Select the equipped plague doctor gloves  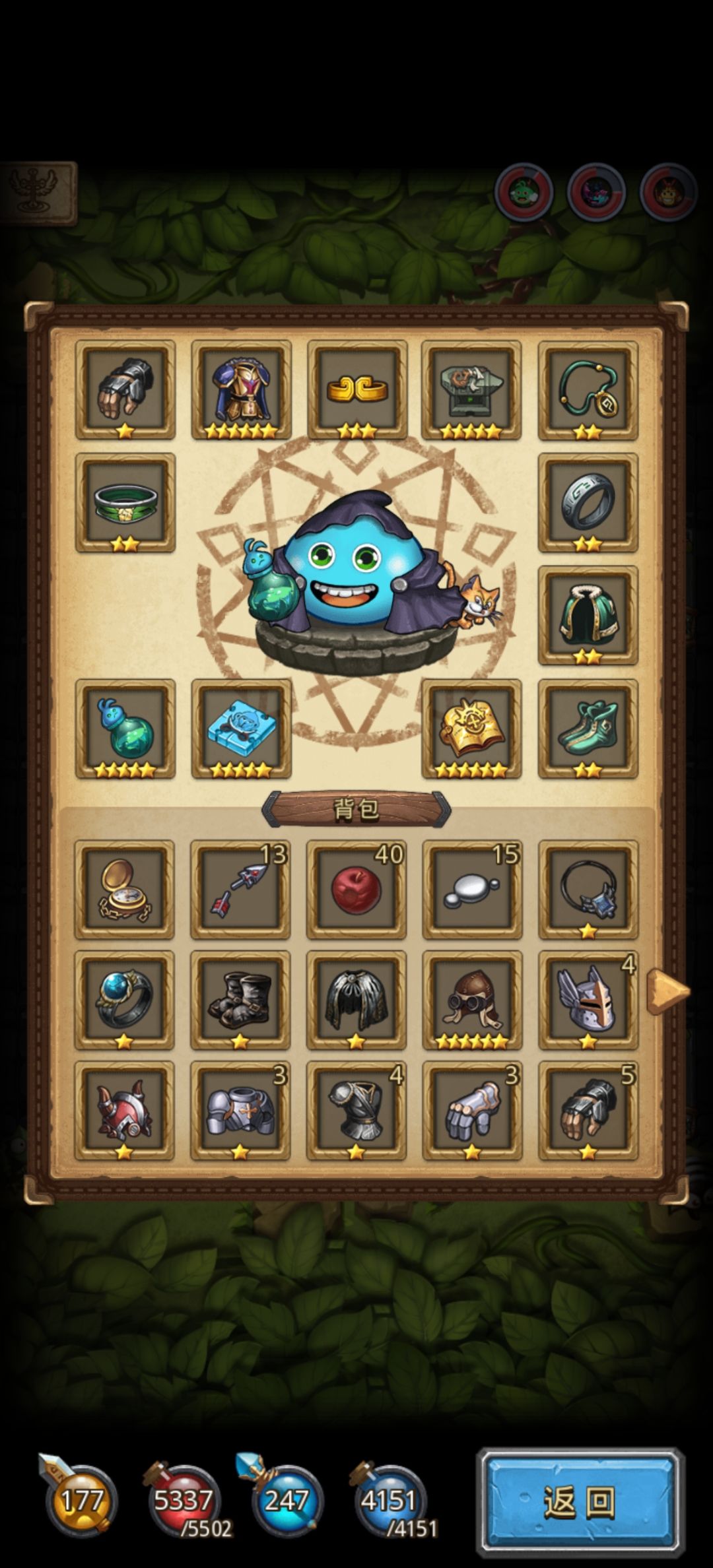[x=127, y=390]
